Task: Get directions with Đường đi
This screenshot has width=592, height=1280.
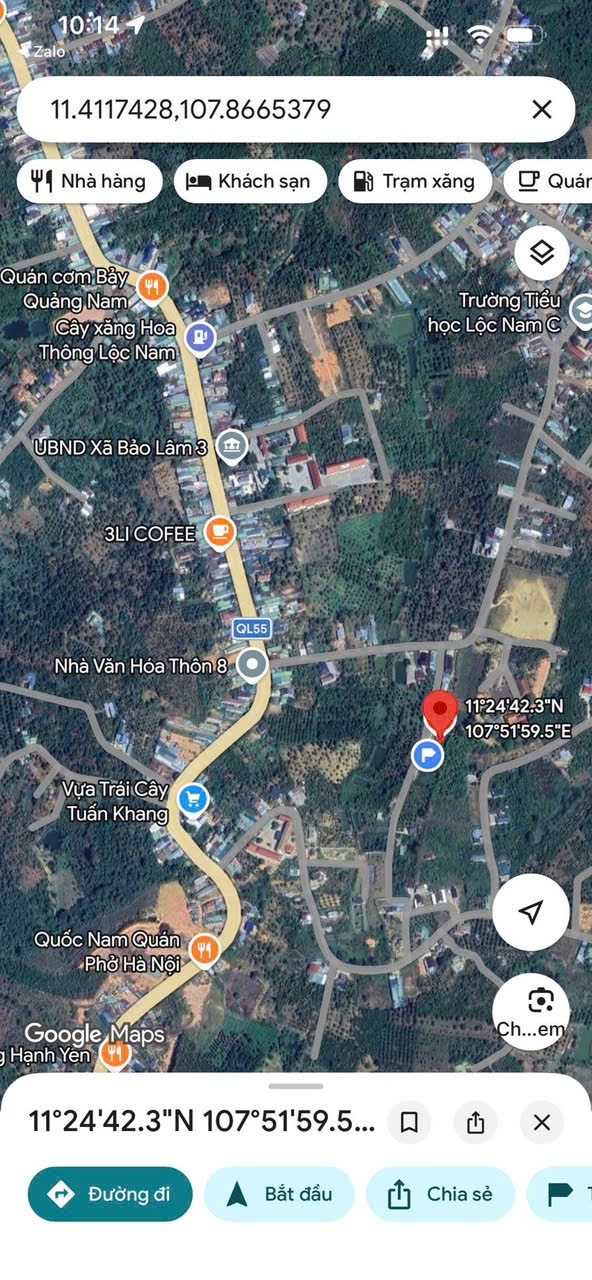Action: [x=110, y=1194]
